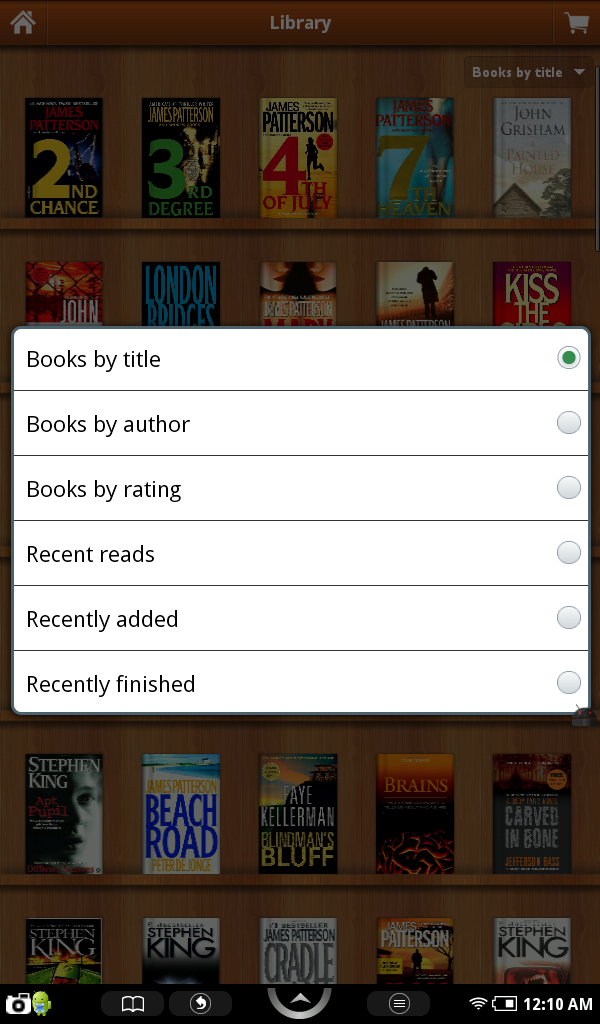
Task: Choose Books by rating sorting
Action: [300, 488]
